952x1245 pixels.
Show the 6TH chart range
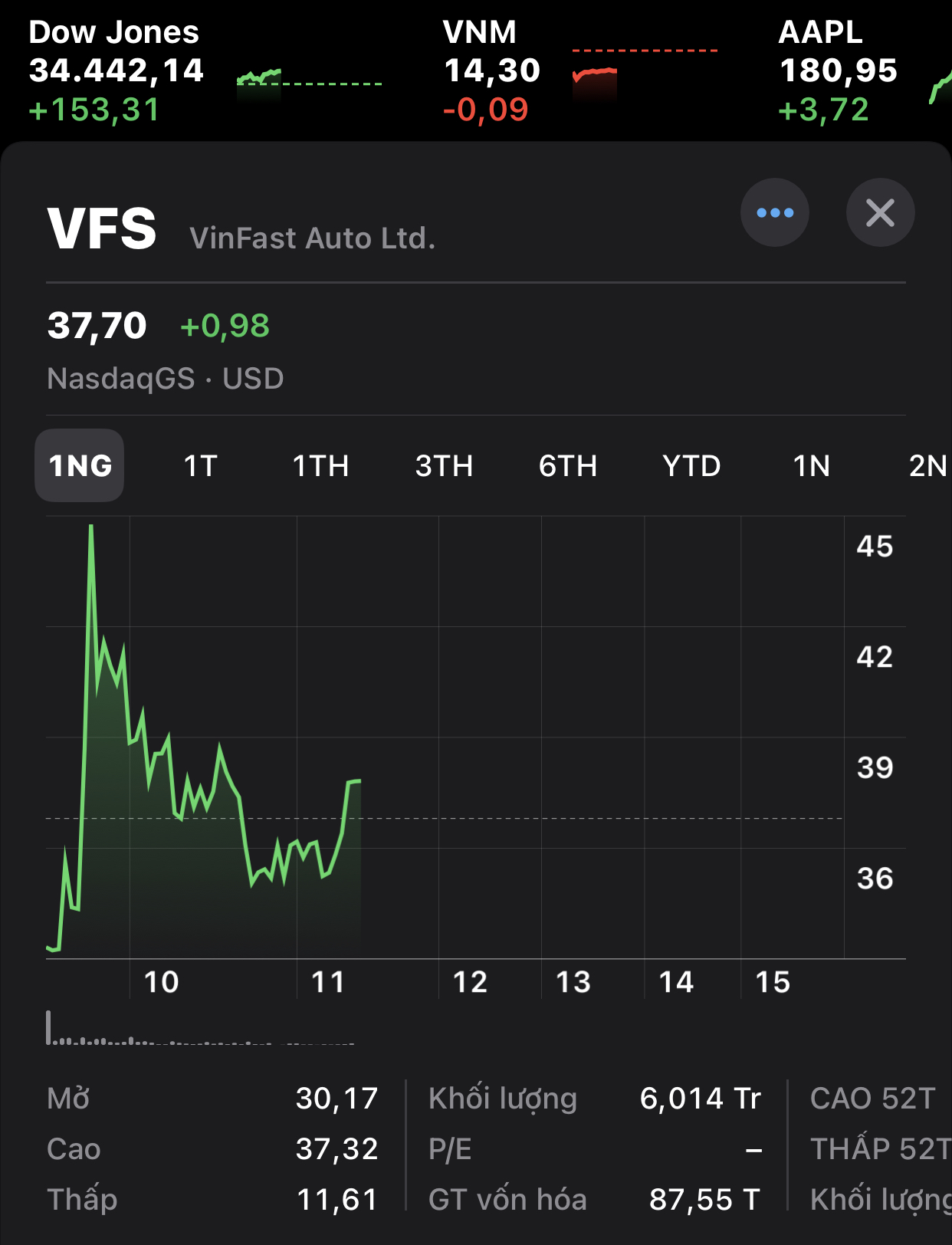click(x=567, y=465)
